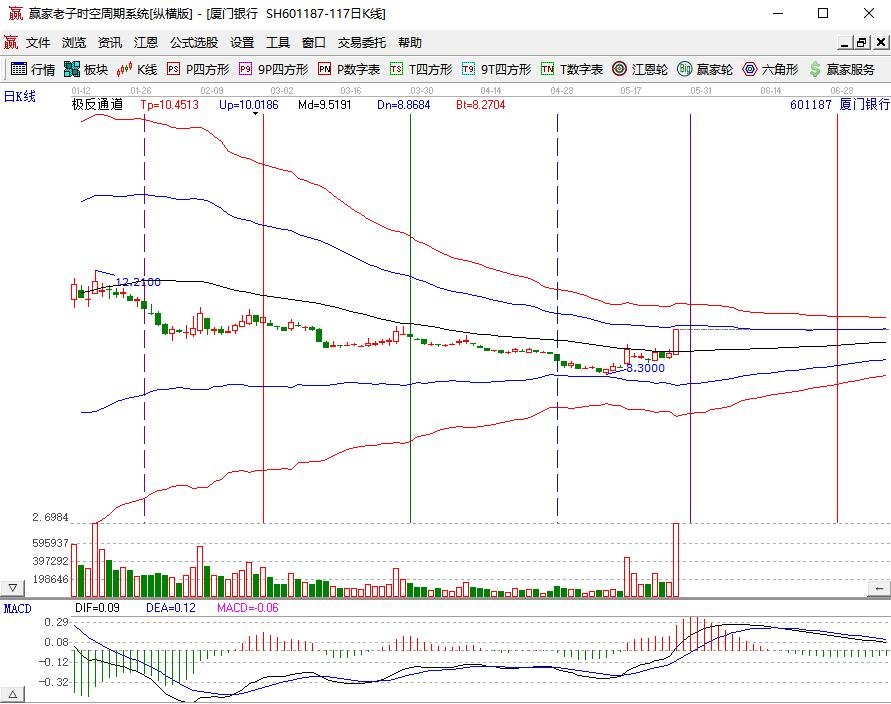Open the P四方形 tool
The width and height of the screenshot is (891, 704).
pos(198,70)
